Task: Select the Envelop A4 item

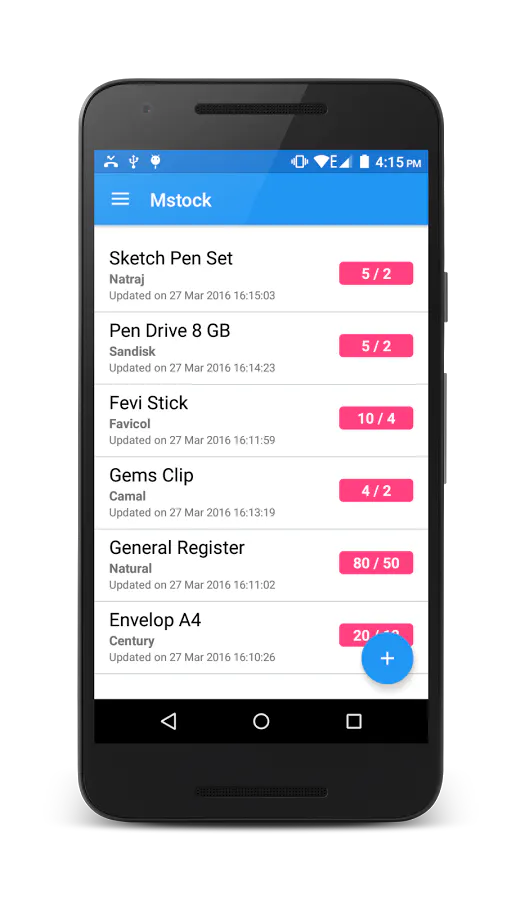Action: pyautogui.click(x=261, y=638)
